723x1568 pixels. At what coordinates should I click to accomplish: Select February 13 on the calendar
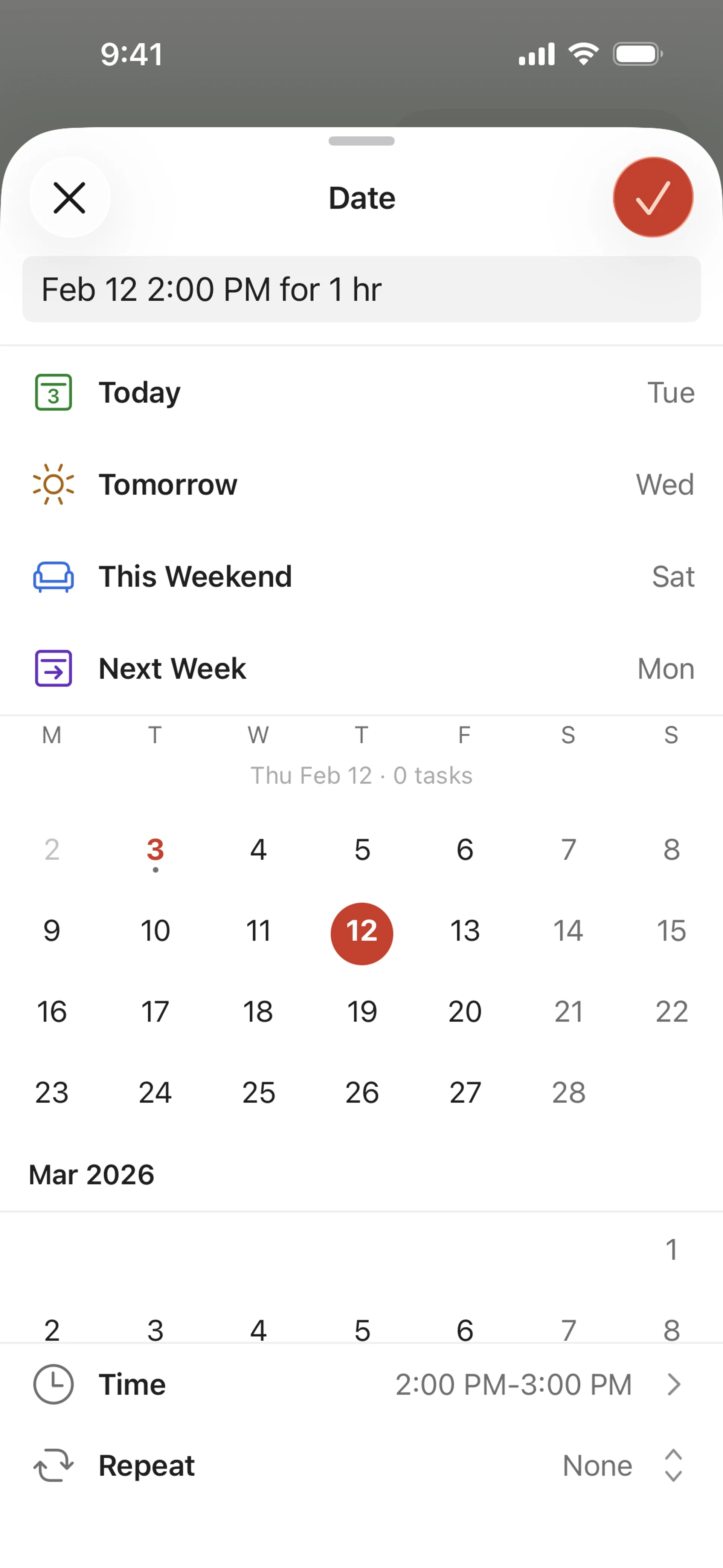465,931
